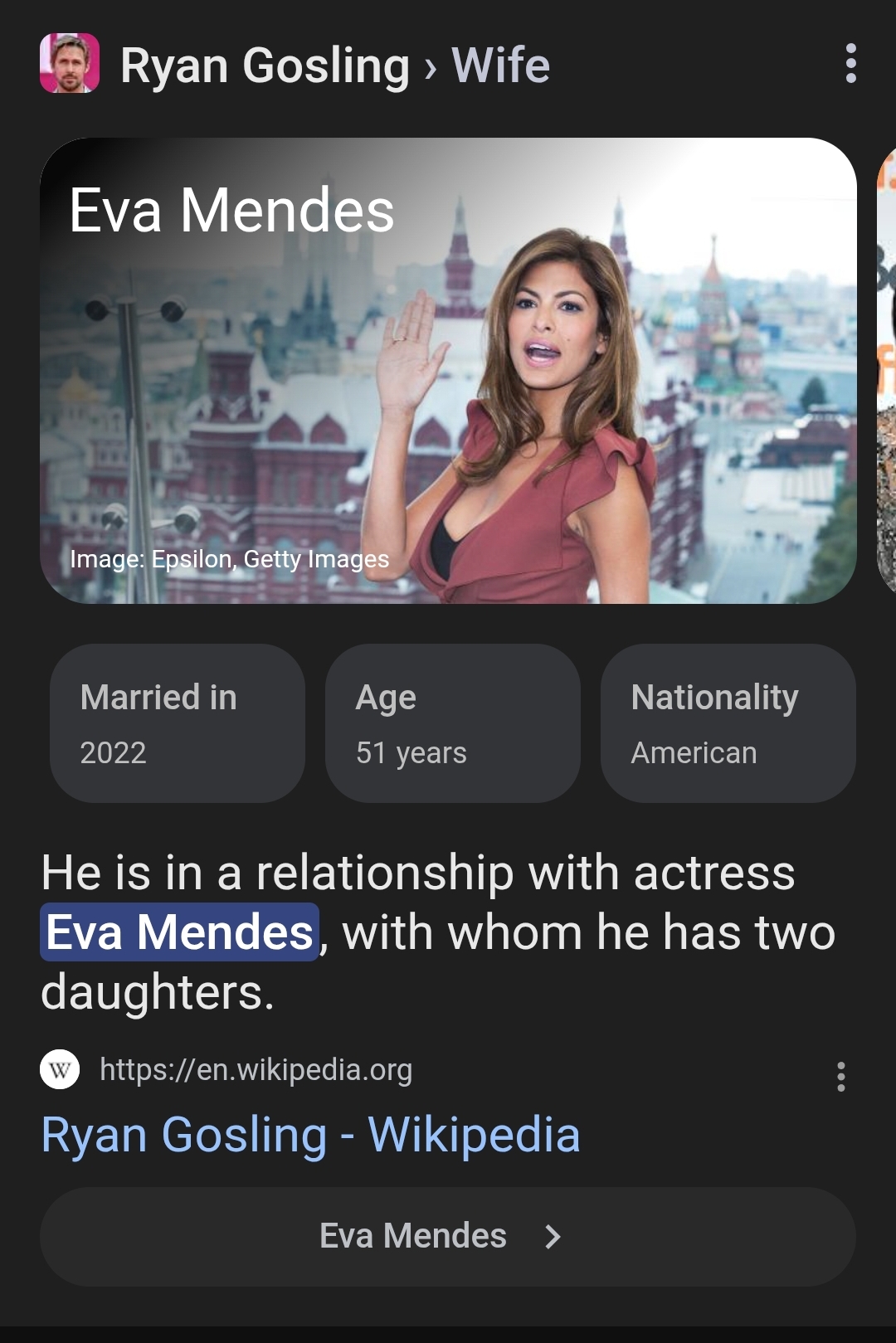
Task: Tap the Ryan Gosling breadcrumb in the header
Action: pos(265,66)
